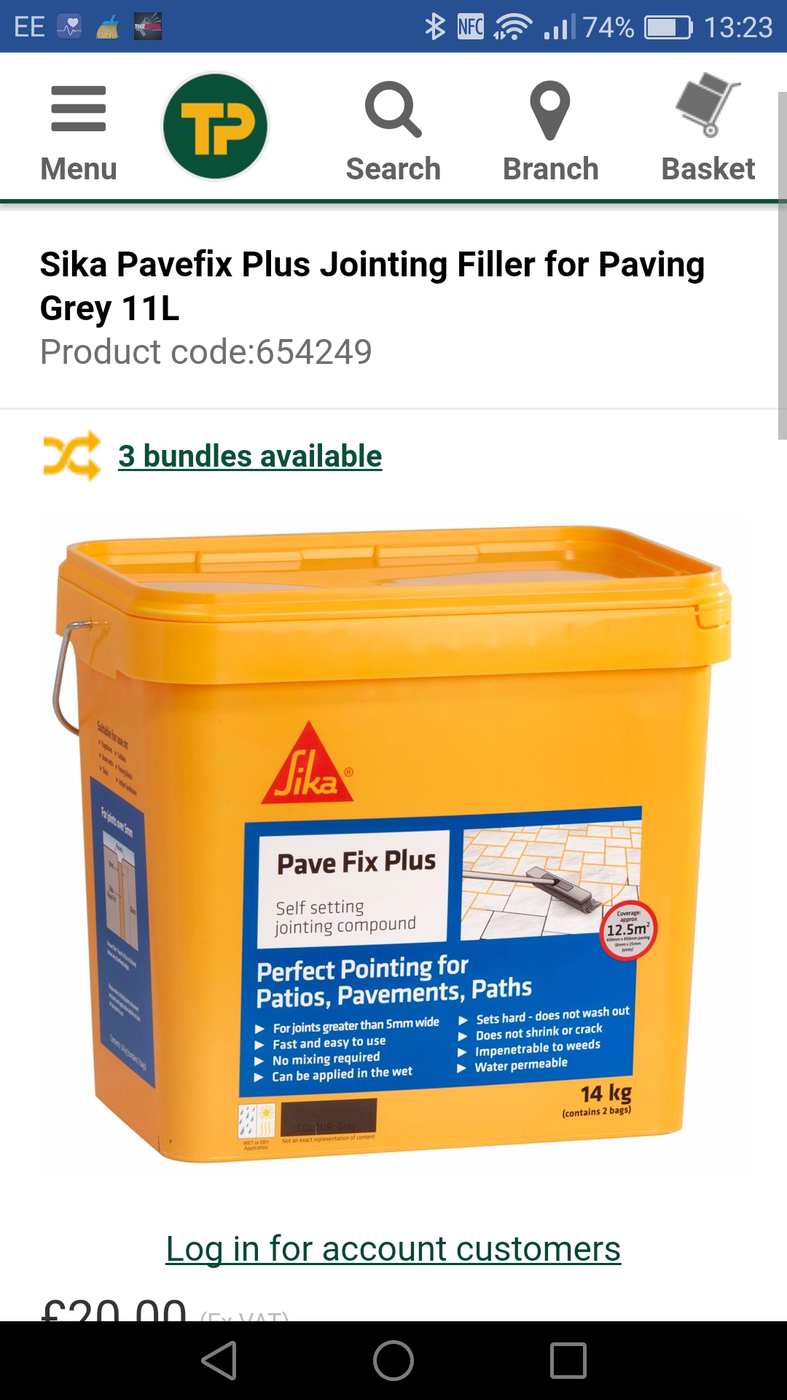Image resolution: width=787 pixels, height=1400 pixels.
Task: Tap the Android back button
Action: click(219, 1360)
